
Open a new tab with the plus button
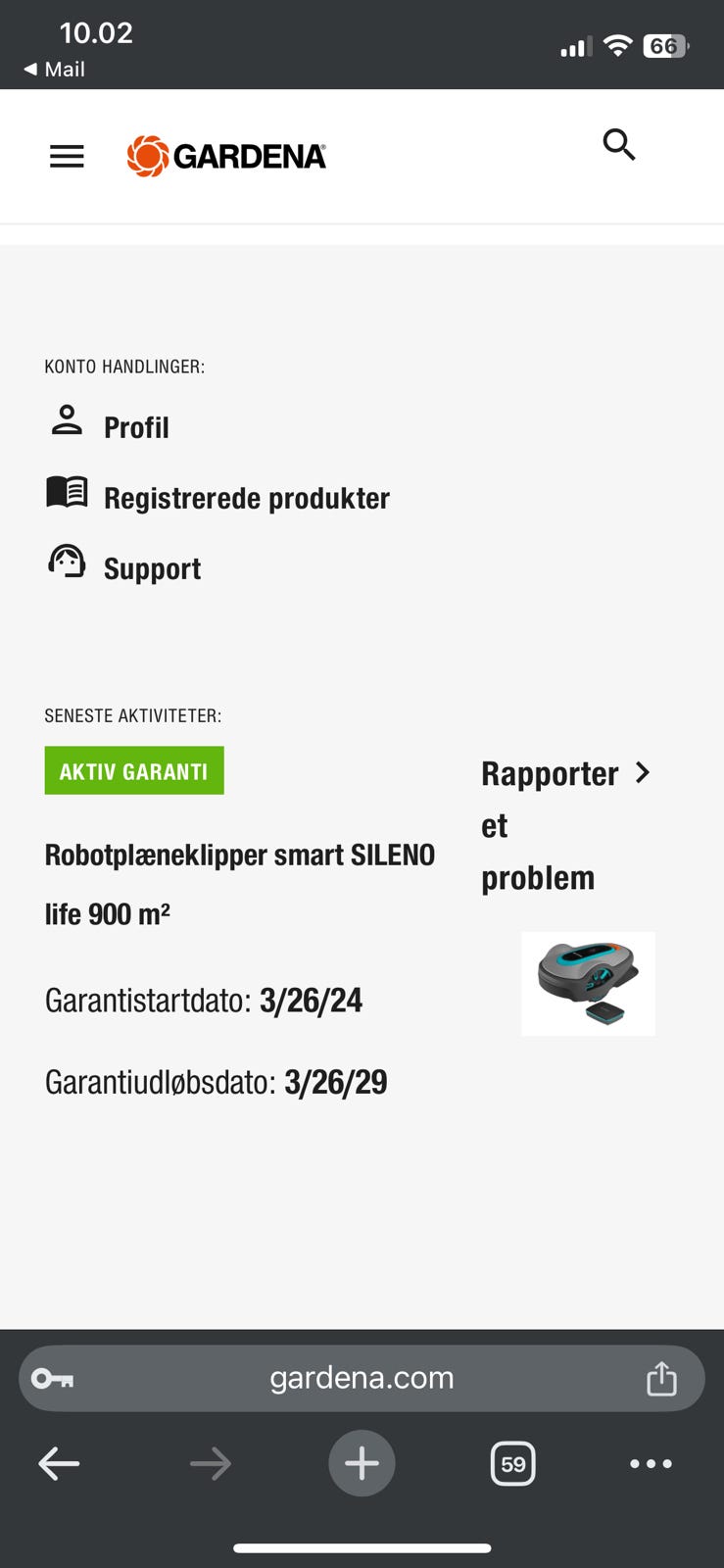[x=362, y=1463]
